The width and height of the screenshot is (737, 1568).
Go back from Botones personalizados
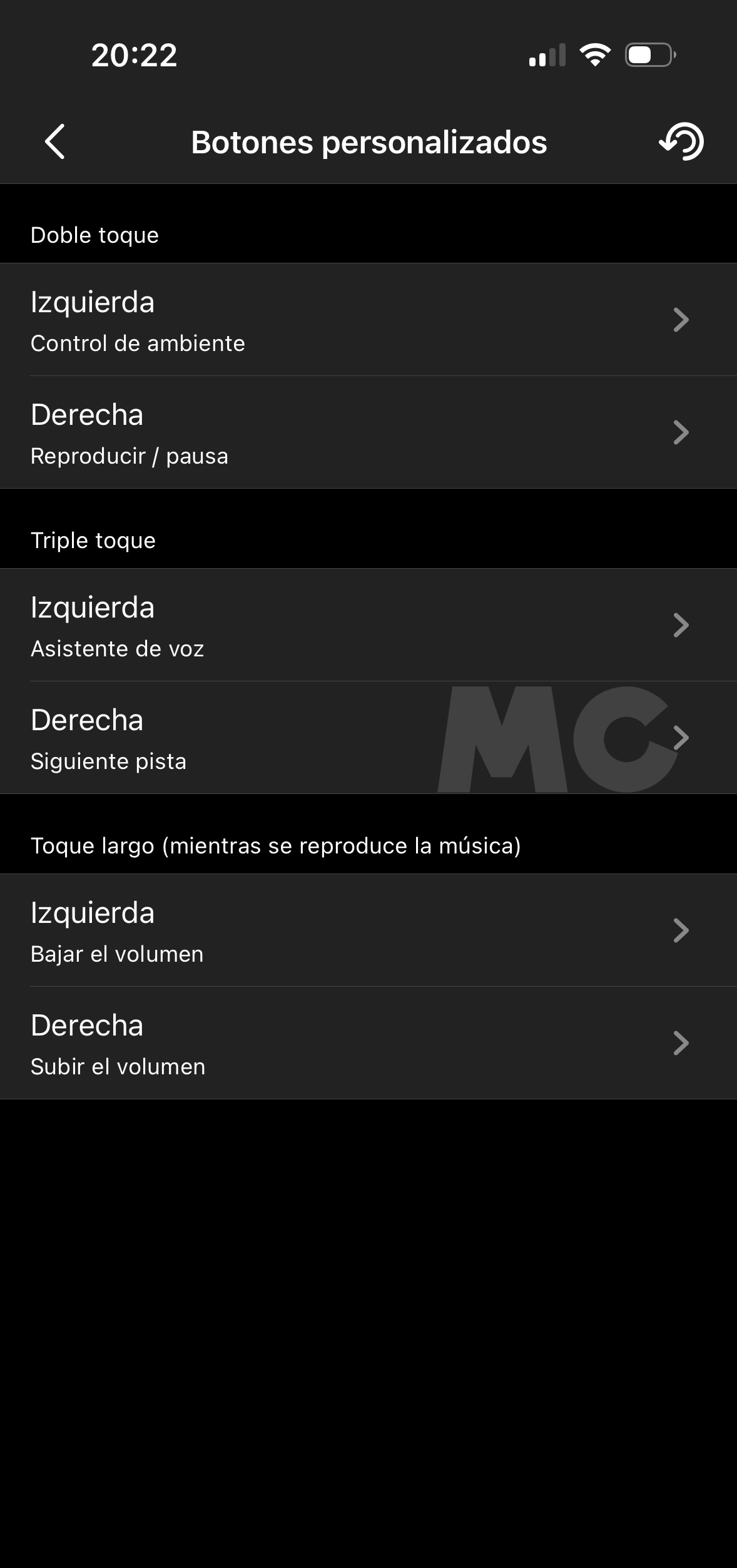[x=55, y=141]
